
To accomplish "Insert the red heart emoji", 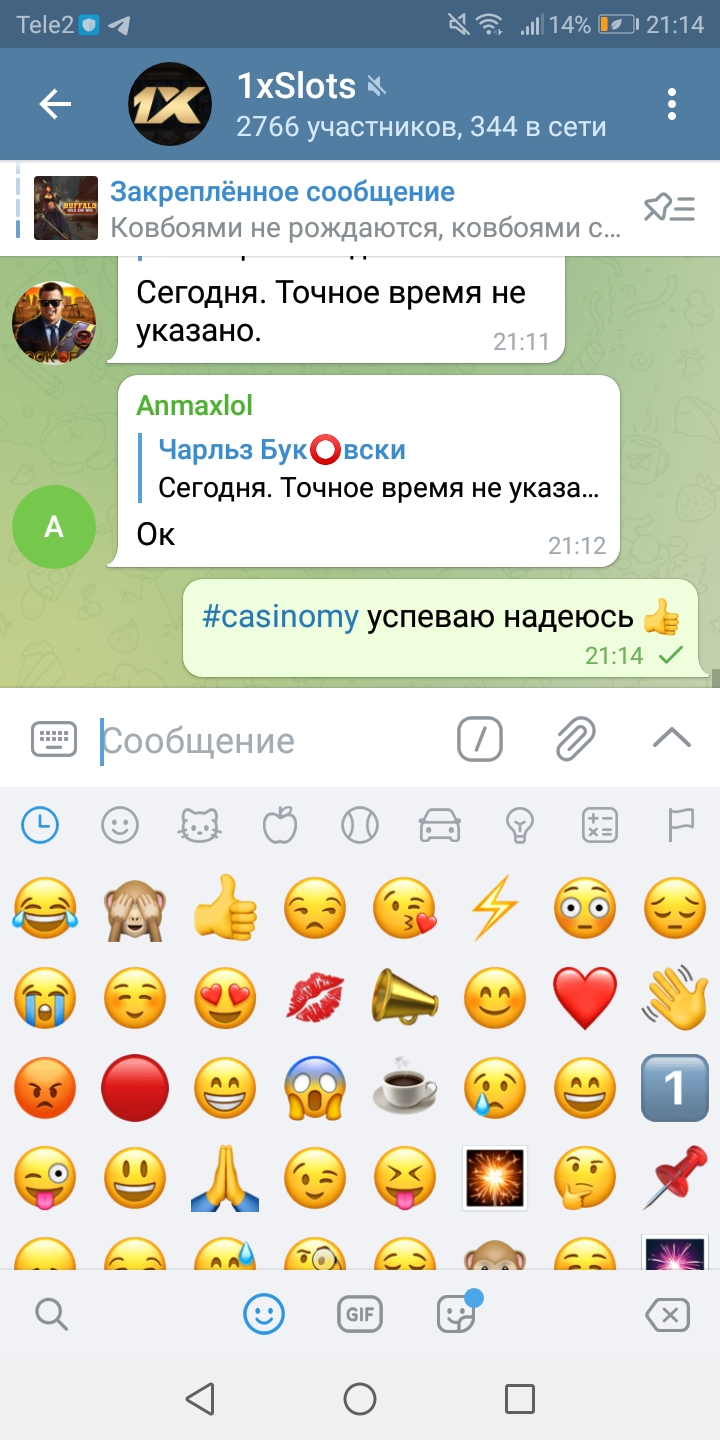I will [x=585, y=999].
